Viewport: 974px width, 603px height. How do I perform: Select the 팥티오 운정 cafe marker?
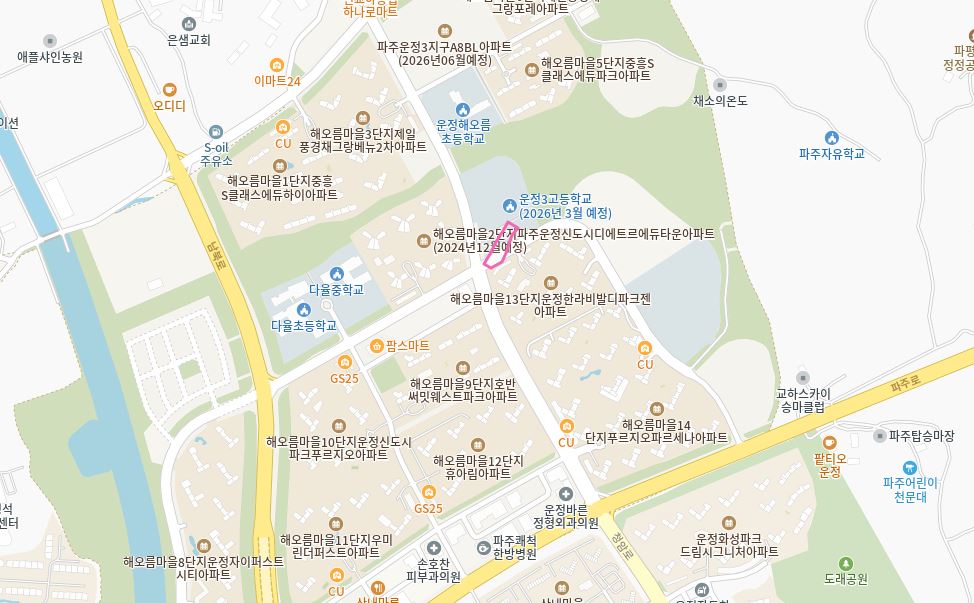(829, 442)
